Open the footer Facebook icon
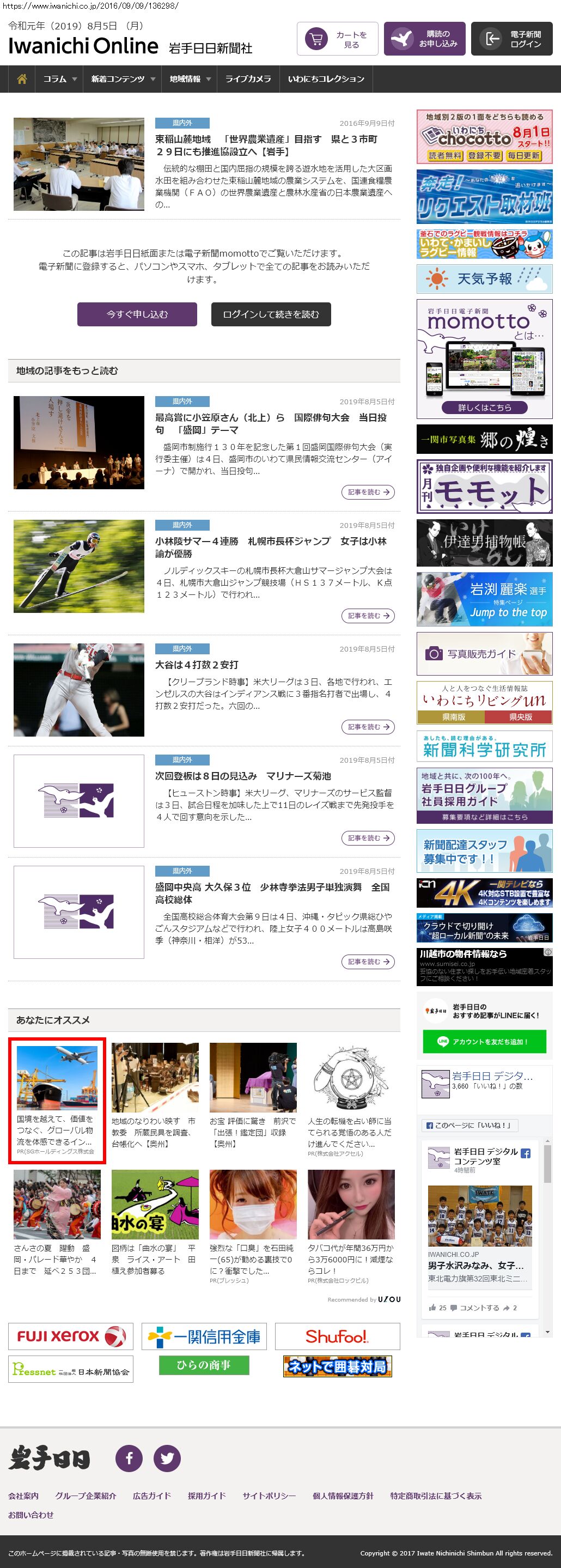This screenshot has height=1568, width=561. coord(129,1458)
